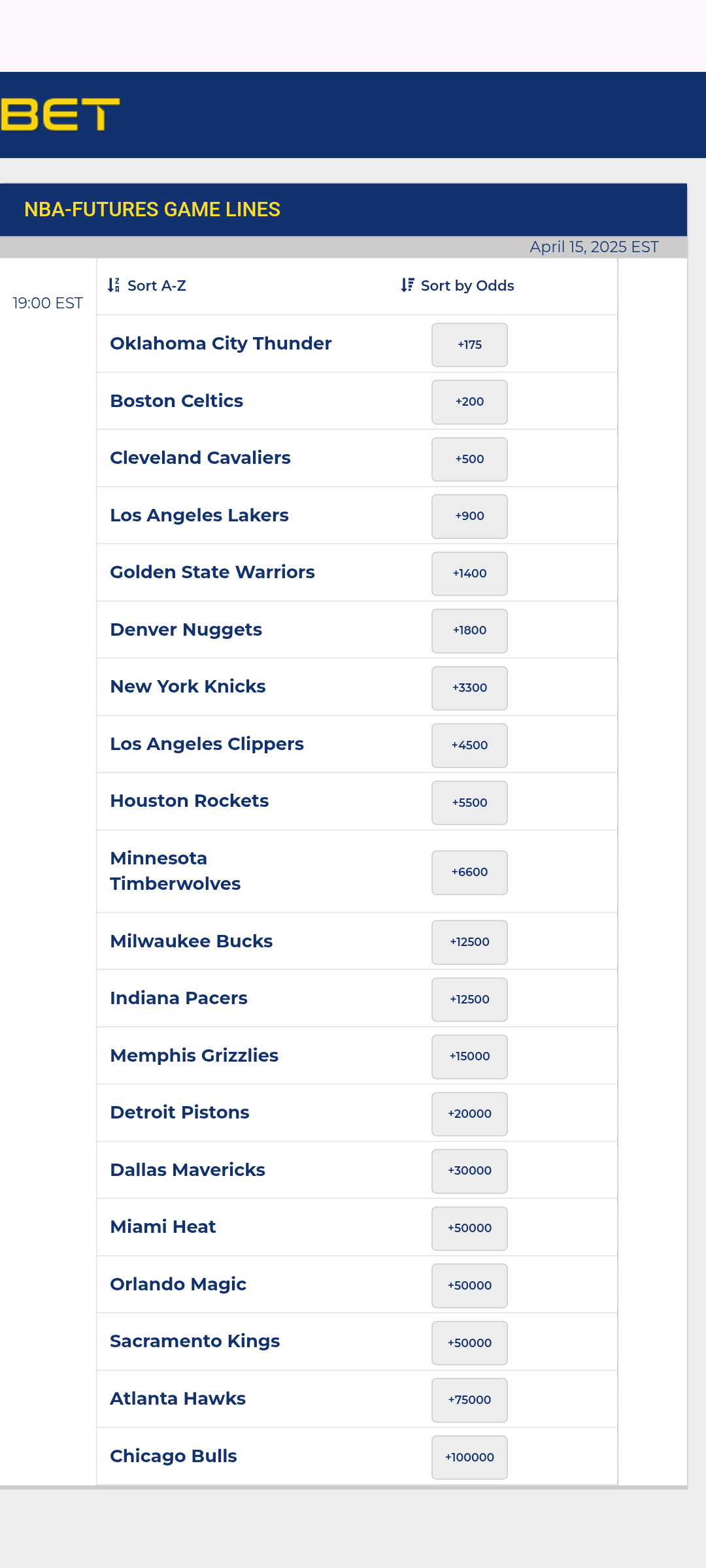Image resolution: width=706 pixels, height=1568 pixels.
Task: Bet on Denver Nuggets at +1800
Action: click(469, 630)
